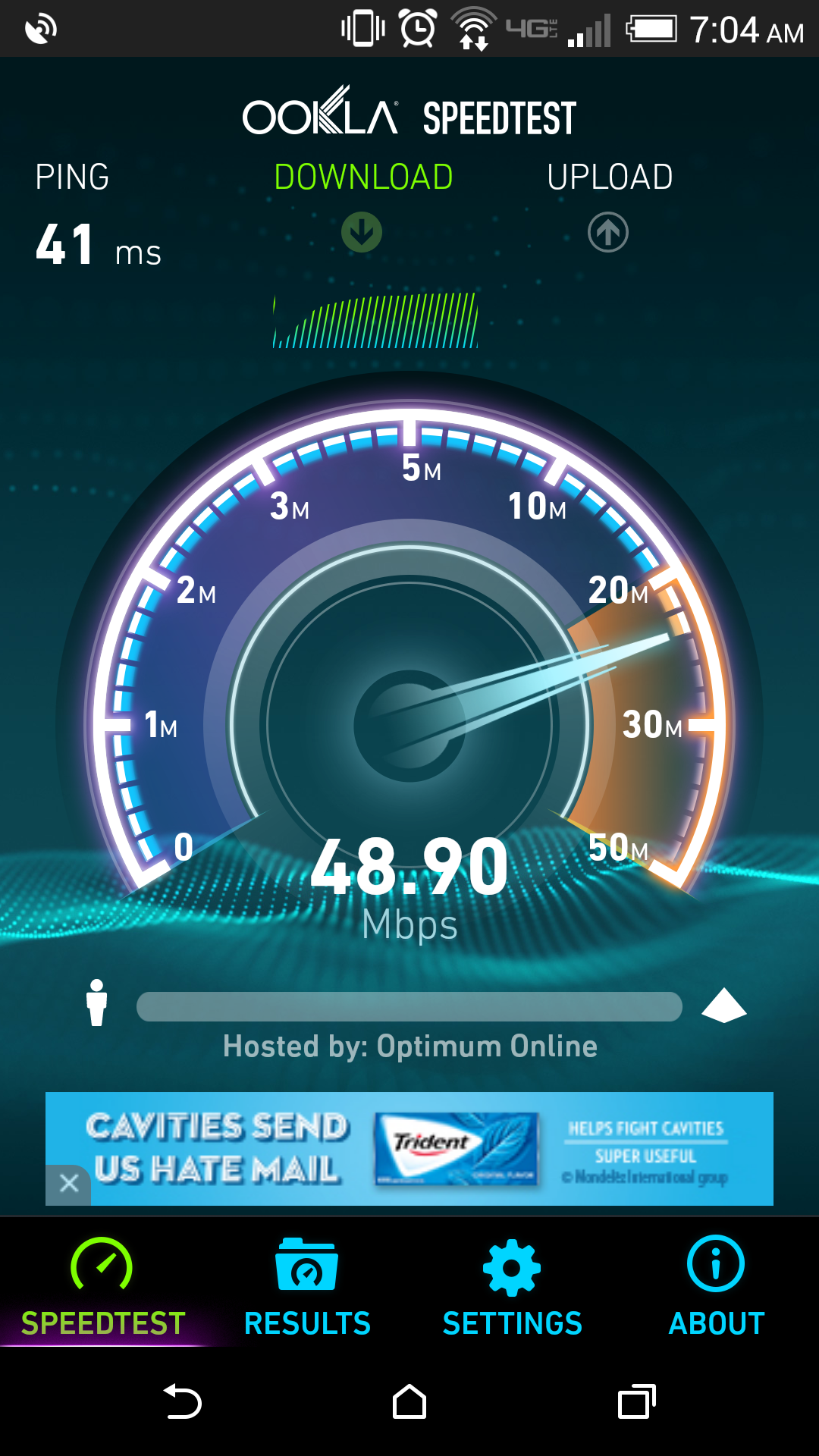This screenshot has height=1456, width=819.
Task: Open the Trident cavities advertisement
Action: (409, 1148)
